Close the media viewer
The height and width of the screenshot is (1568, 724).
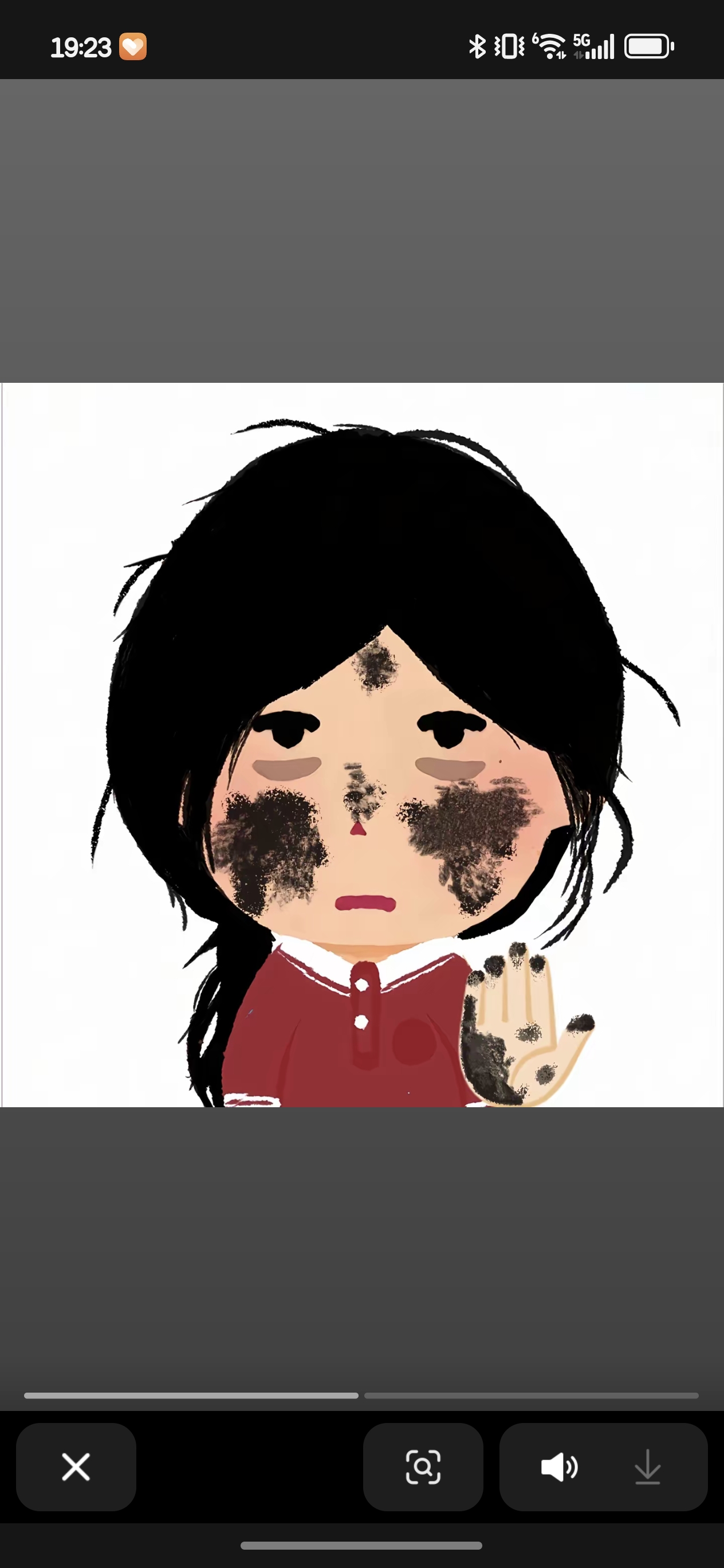coord(76,1467)
